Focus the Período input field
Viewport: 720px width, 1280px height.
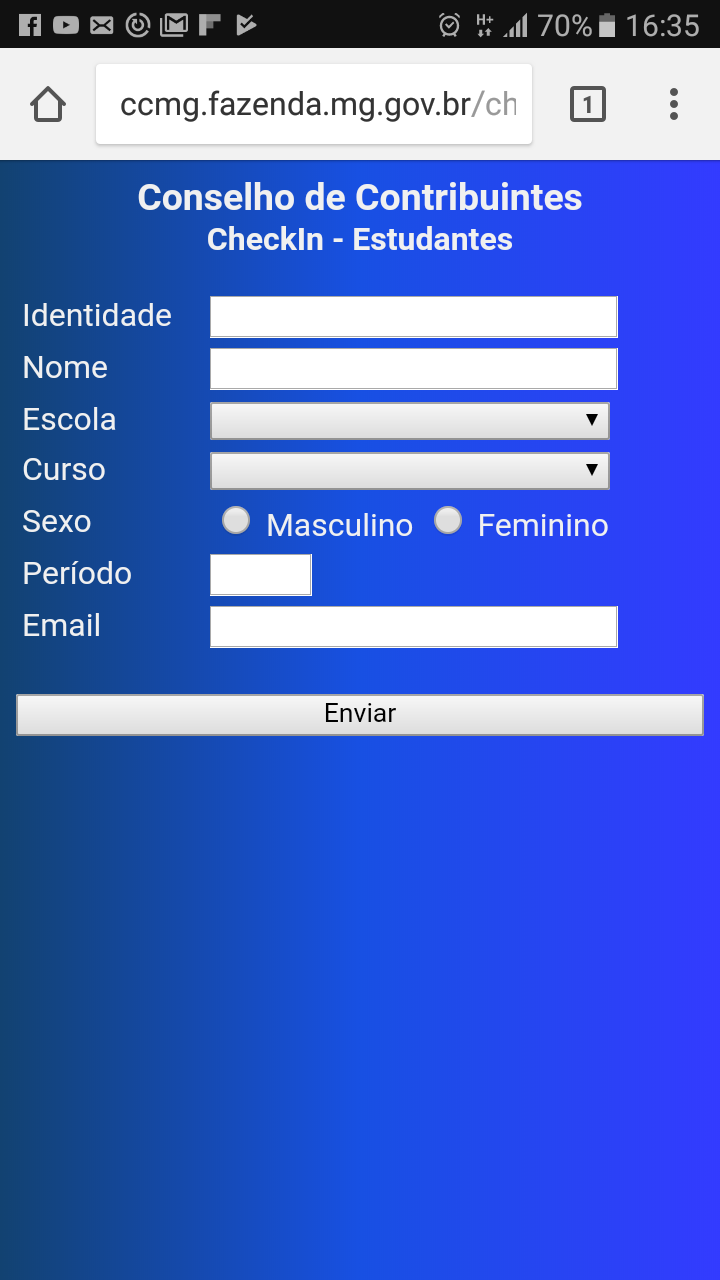(x=261, y=575)
